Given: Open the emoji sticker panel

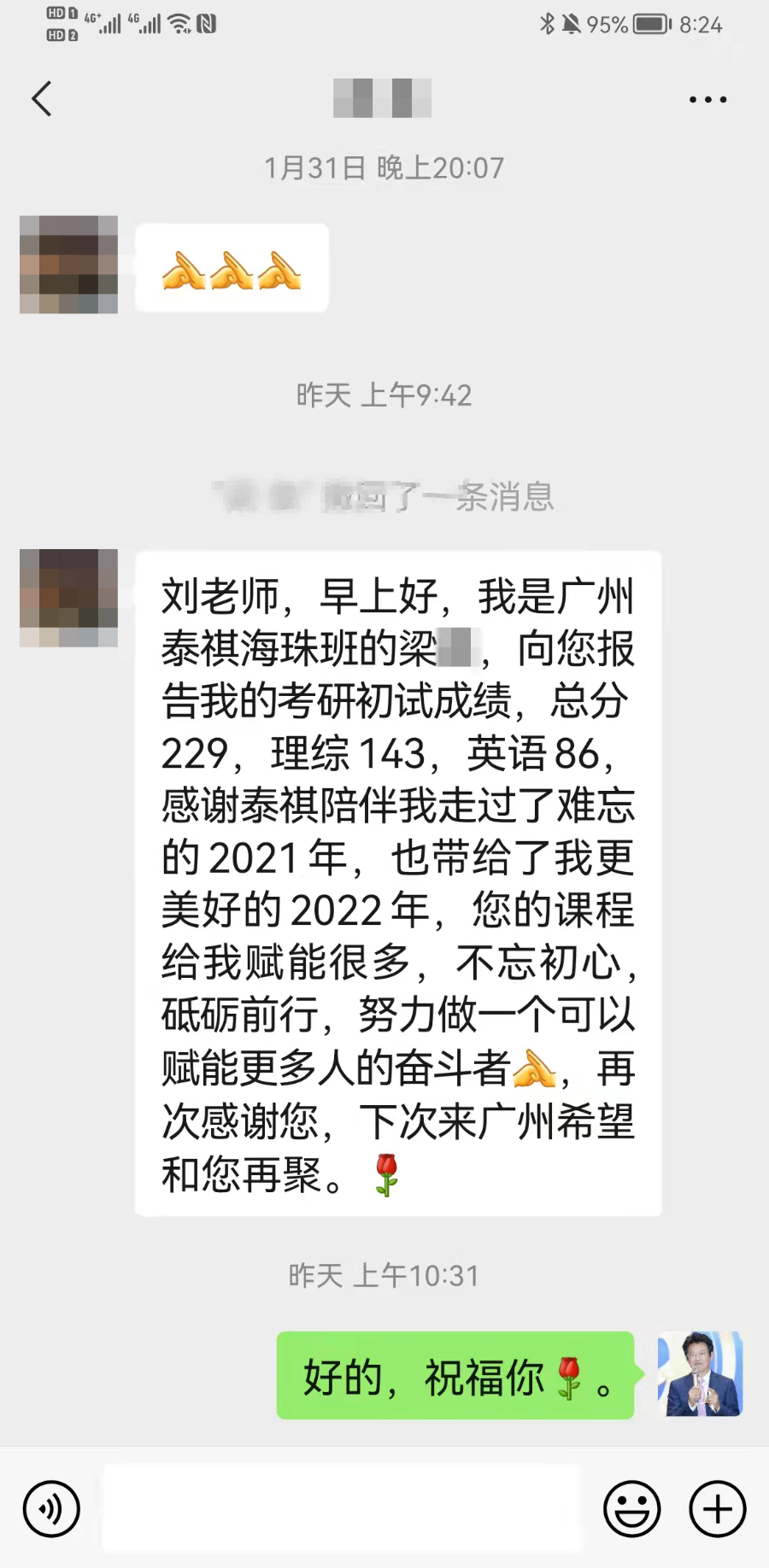Looking at the screenshot, I should click(x=631, y=1508).
